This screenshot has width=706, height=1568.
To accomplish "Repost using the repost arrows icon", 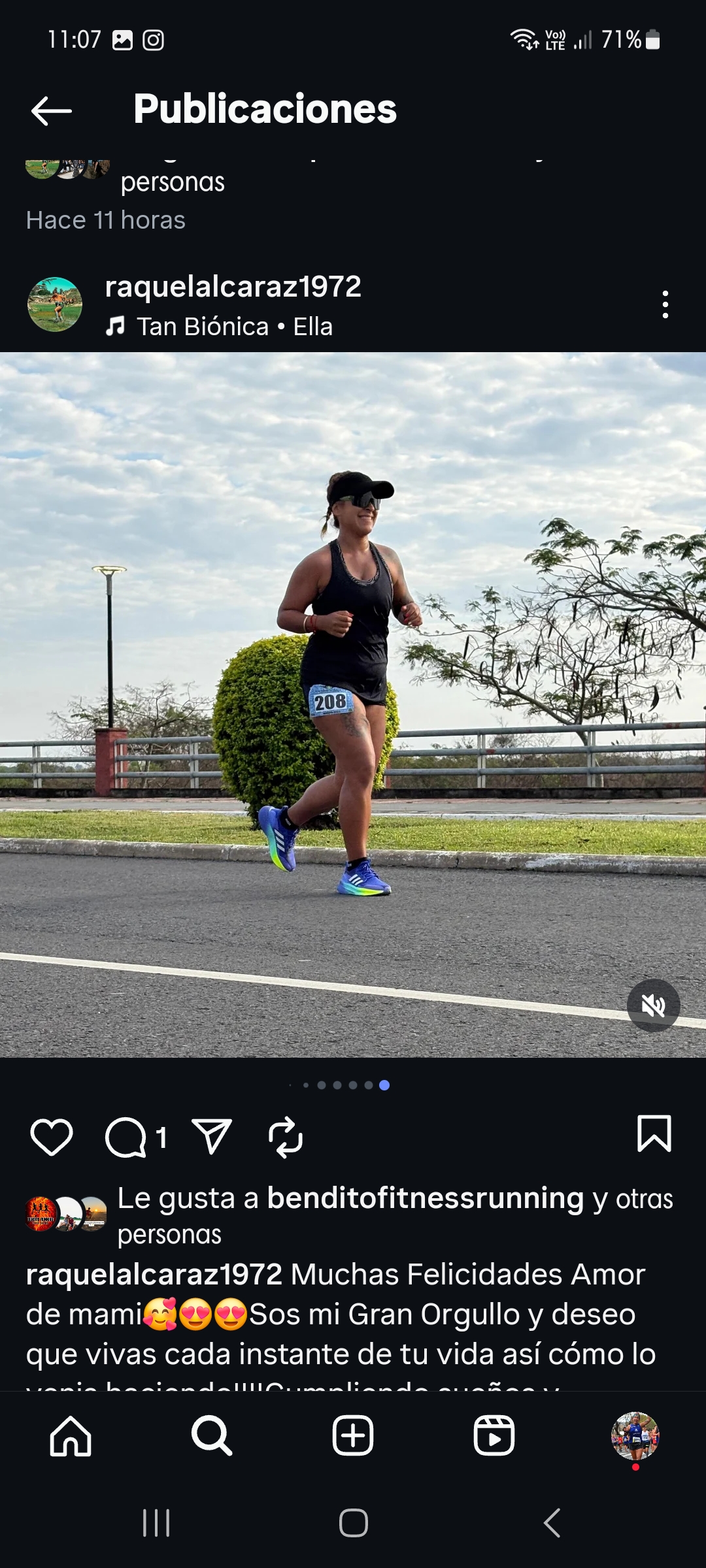I will point(286,1137).
